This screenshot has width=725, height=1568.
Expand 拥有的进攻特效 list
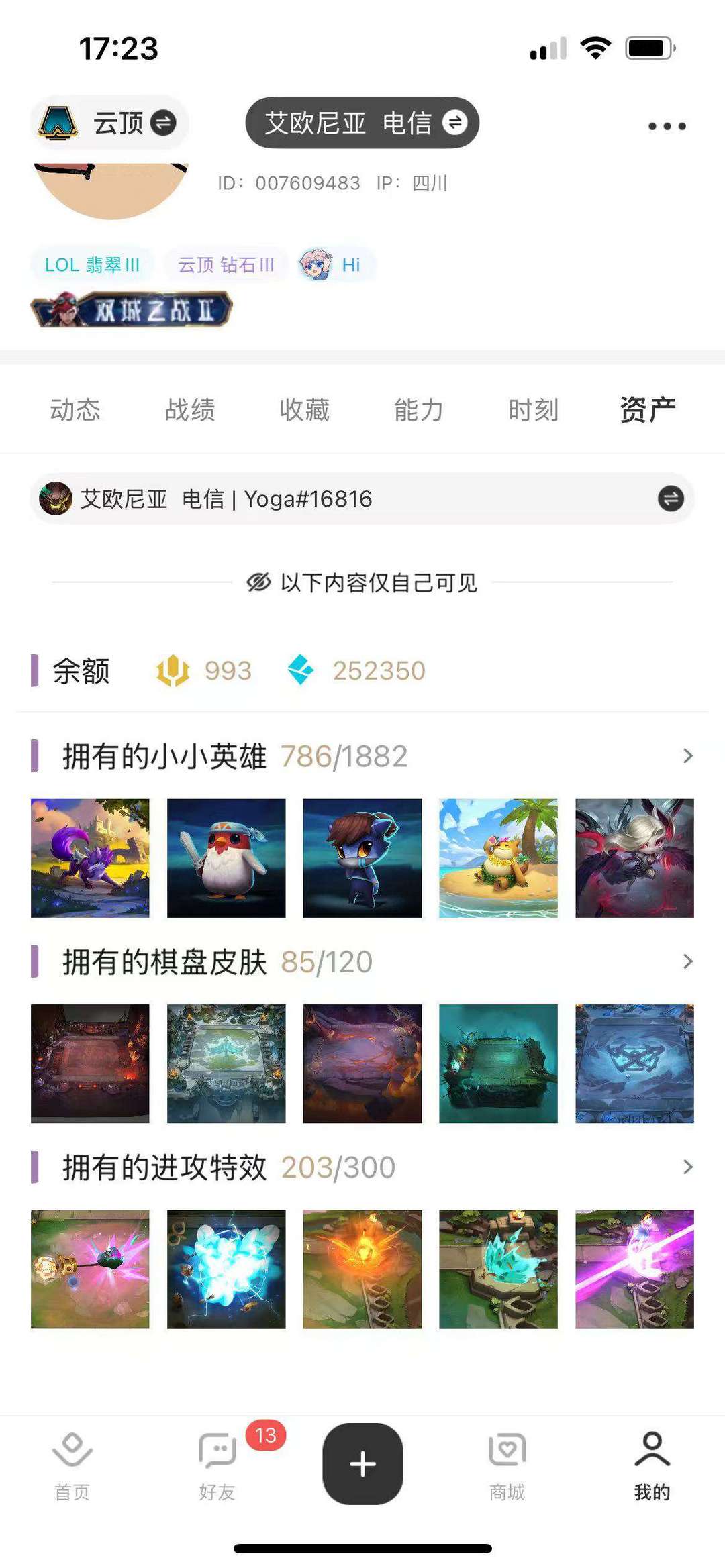[x=687, y=1167]
